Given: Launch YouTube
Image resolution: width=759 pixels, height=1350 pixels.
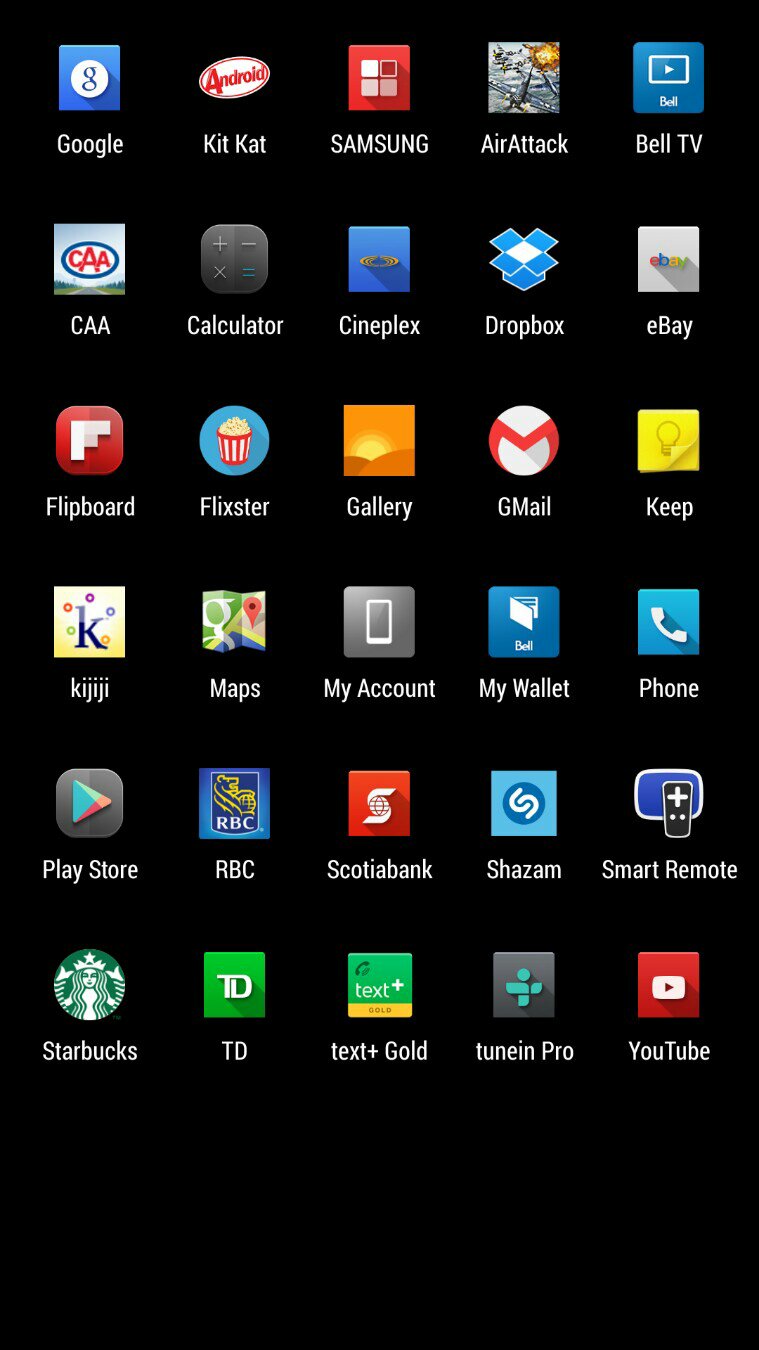Looking at the screenshot, I should click(x=668, y=984).
